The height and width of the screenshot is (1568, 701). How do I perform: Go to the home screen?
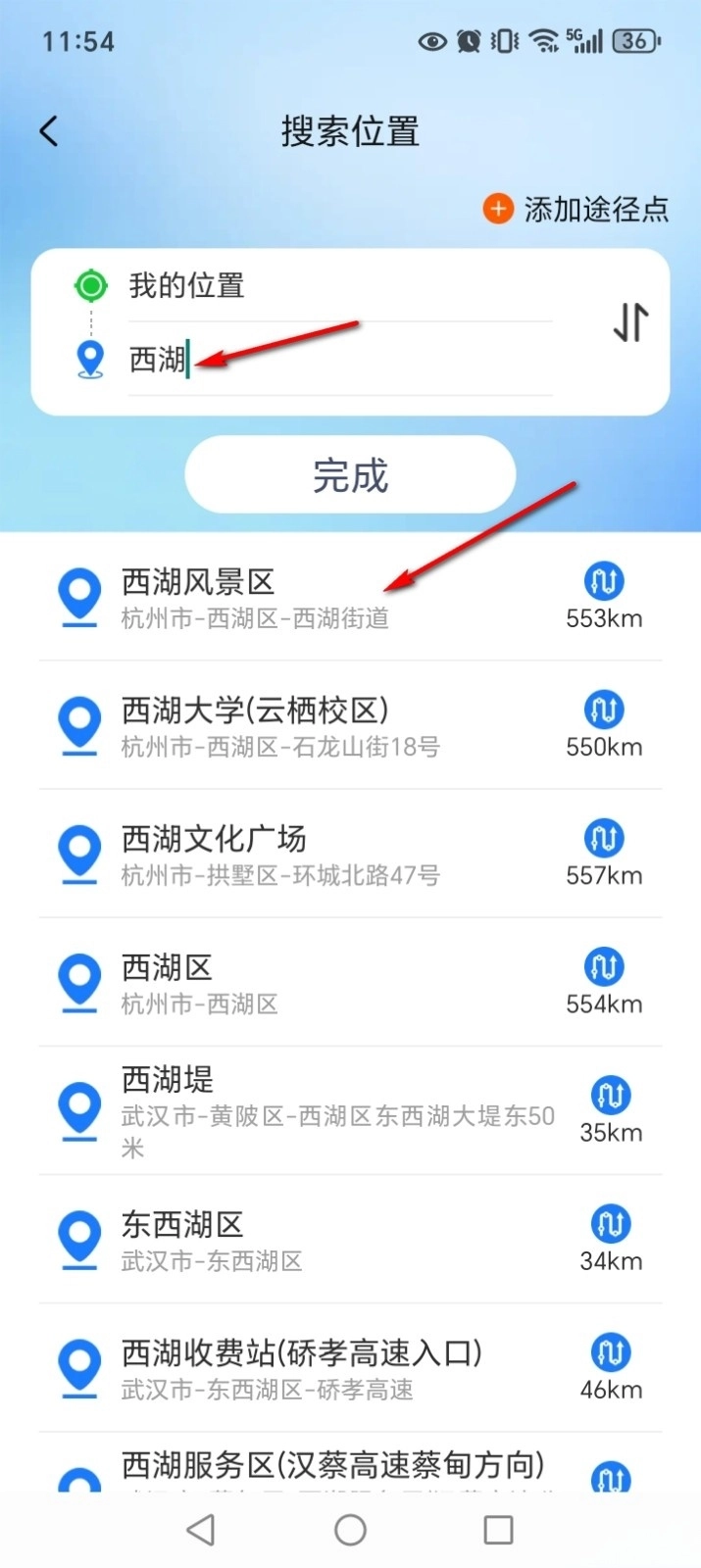click(x=350, y=1530)
